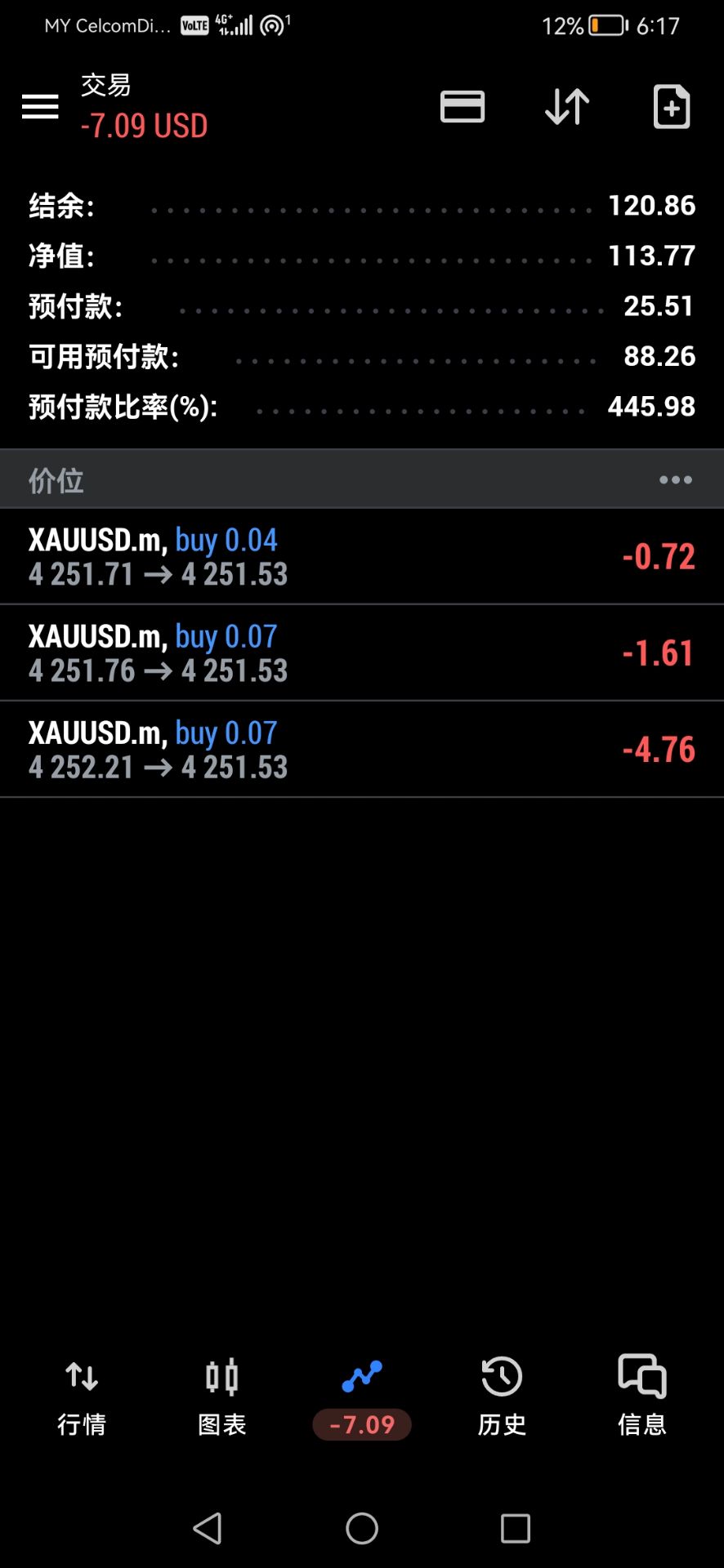
Task: Go back with the system back button
Action: coord(208,1528)
